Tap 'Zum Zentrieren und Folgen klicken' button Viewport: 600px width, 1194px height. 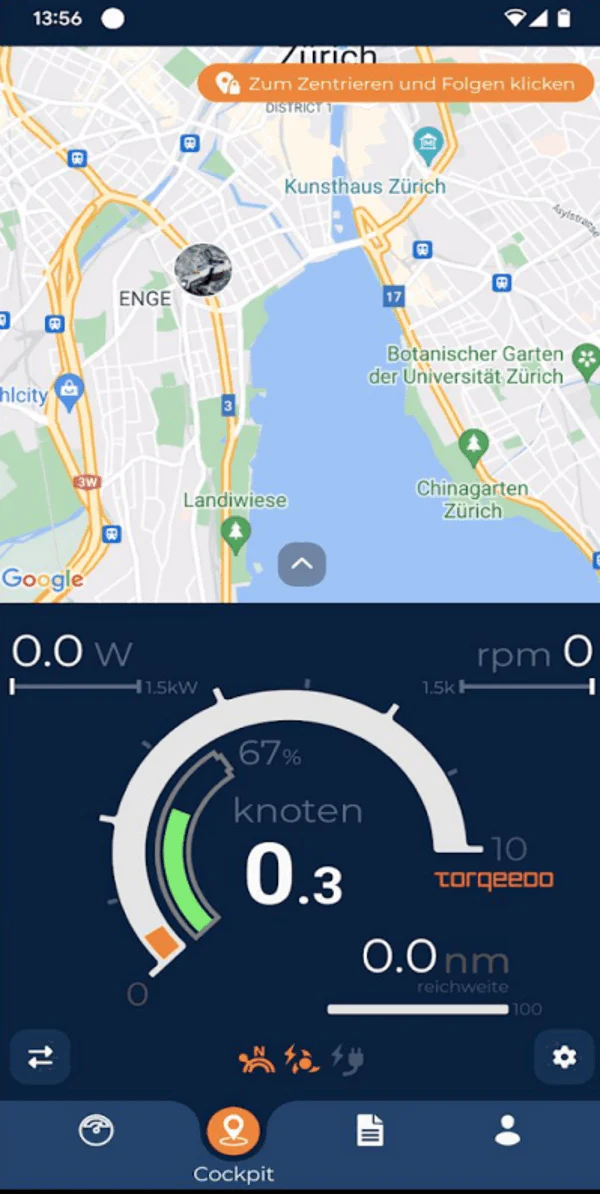point(396,83)
